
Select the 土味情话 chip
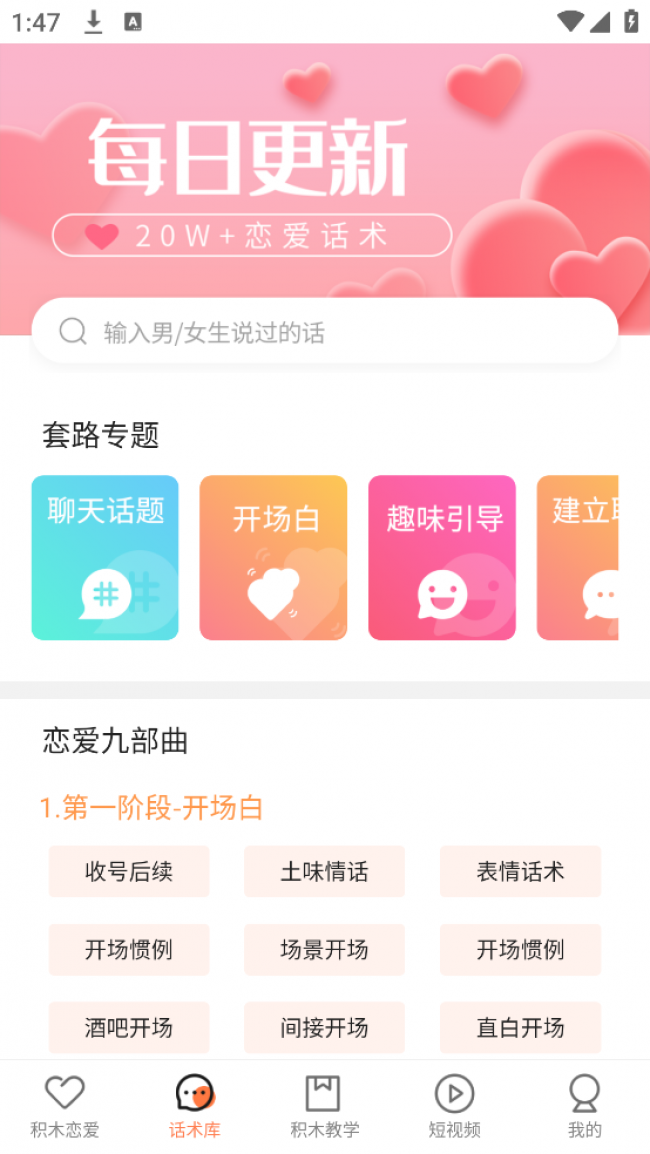[324, 871]
